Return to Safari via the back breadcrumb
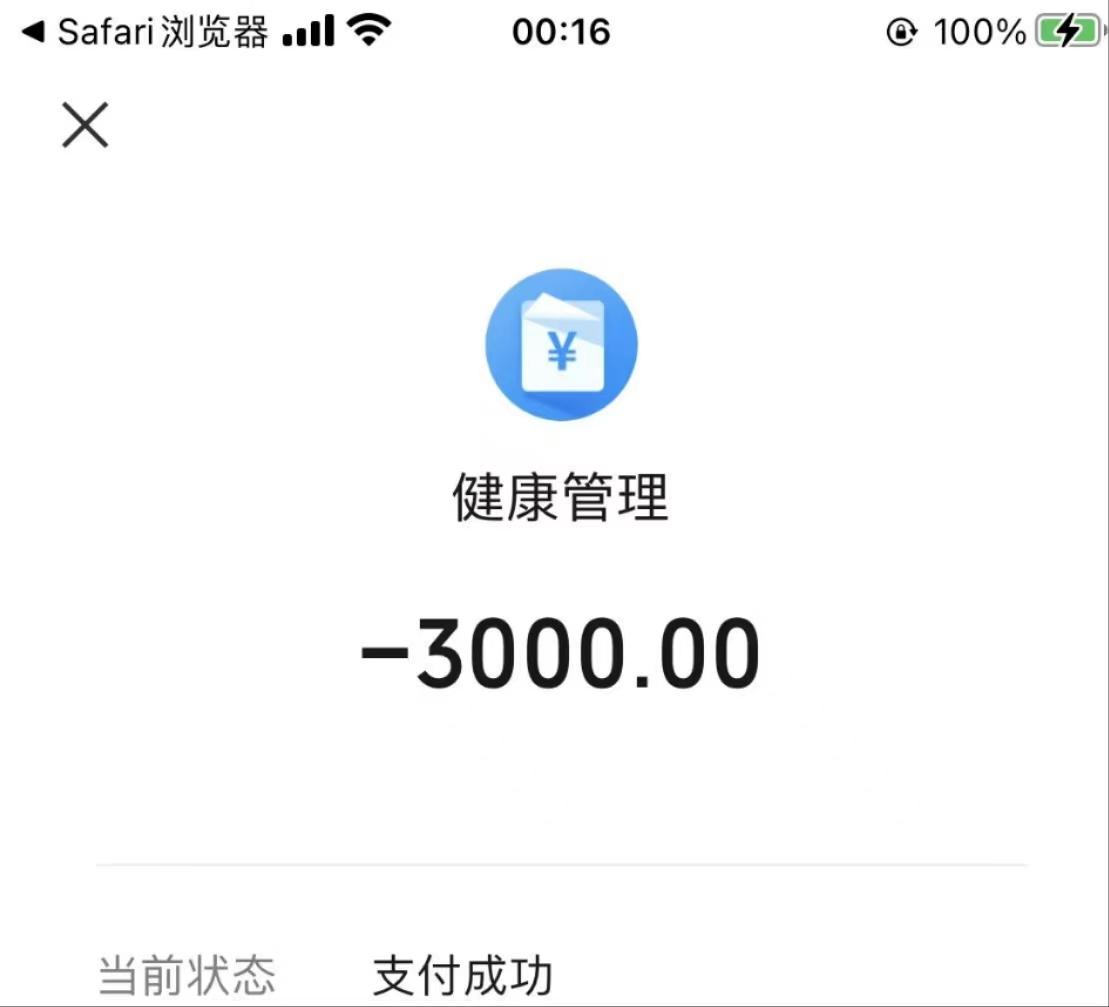 (145, 32)
